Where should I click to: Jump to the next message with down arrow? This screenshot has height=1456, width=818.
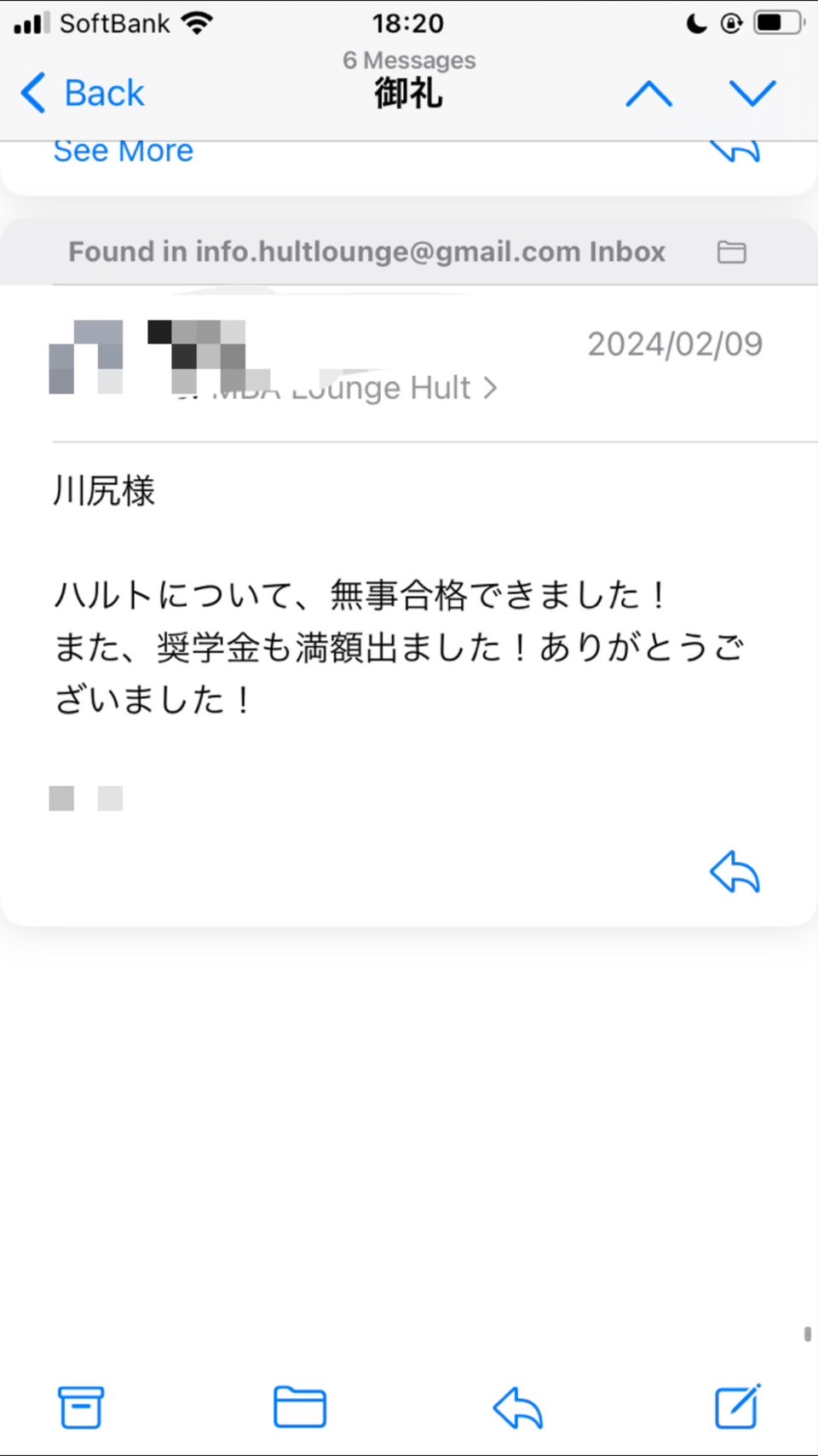click(752, 93)
